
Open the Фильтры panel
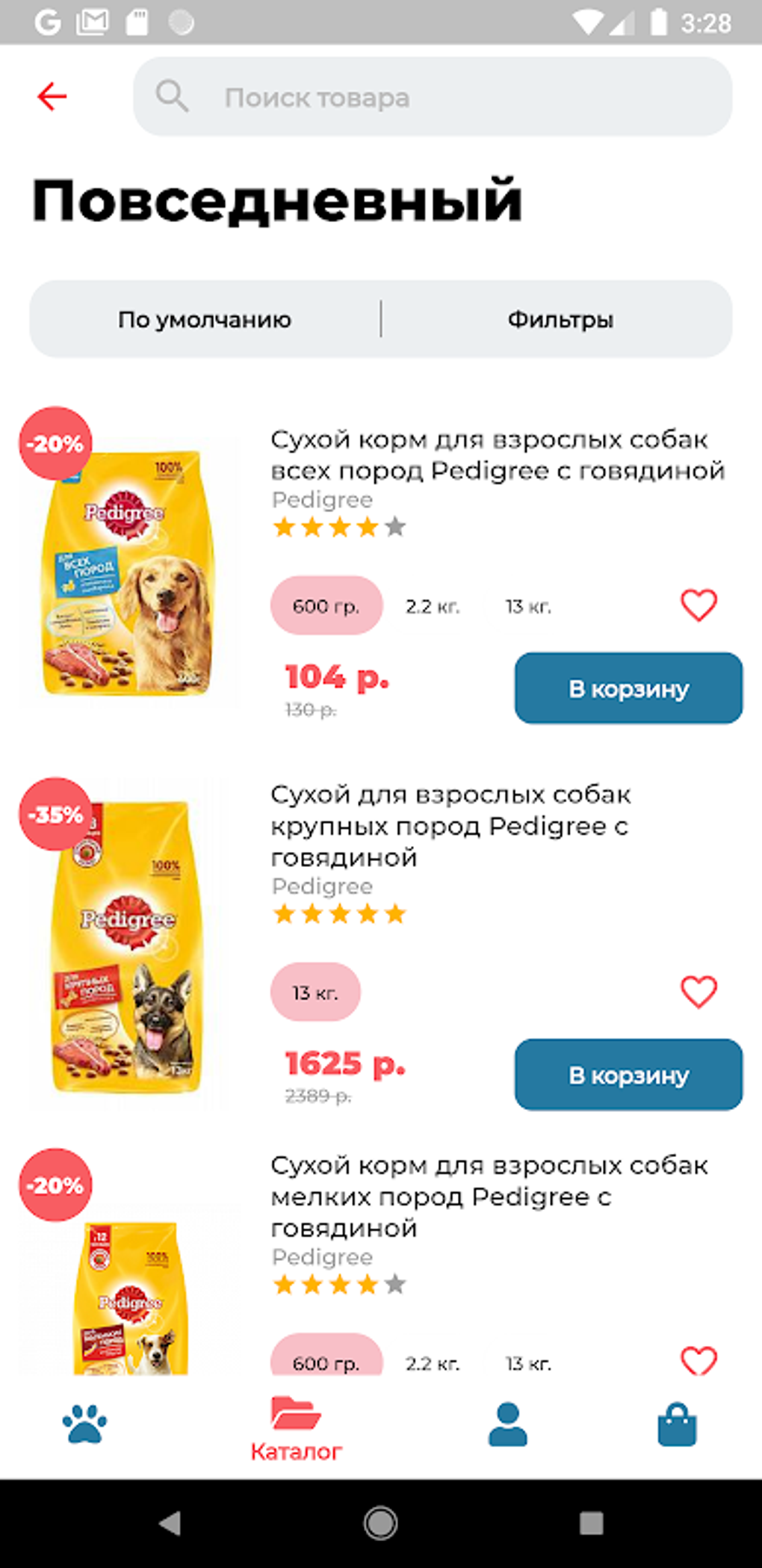[560, 320]
